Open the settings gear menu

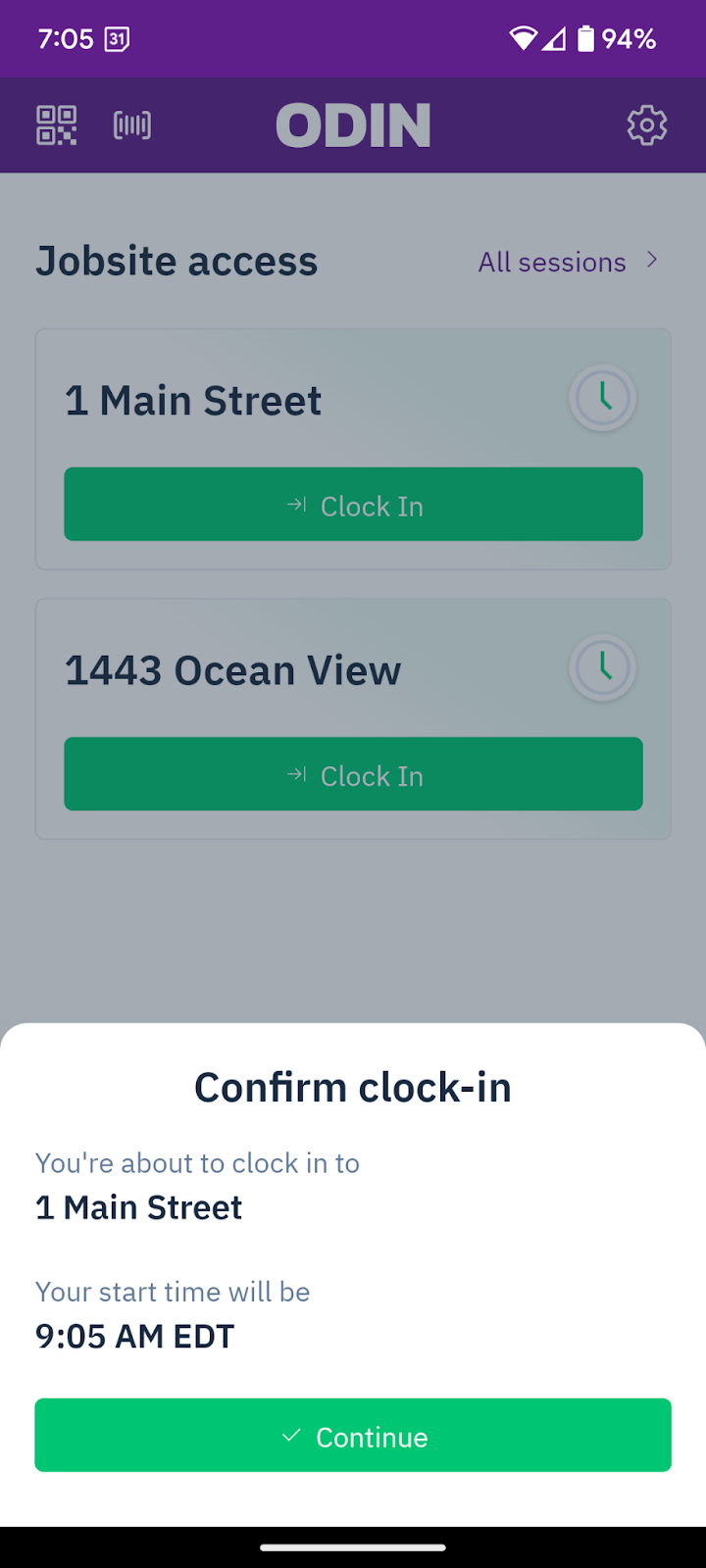(x=647, y=125)
